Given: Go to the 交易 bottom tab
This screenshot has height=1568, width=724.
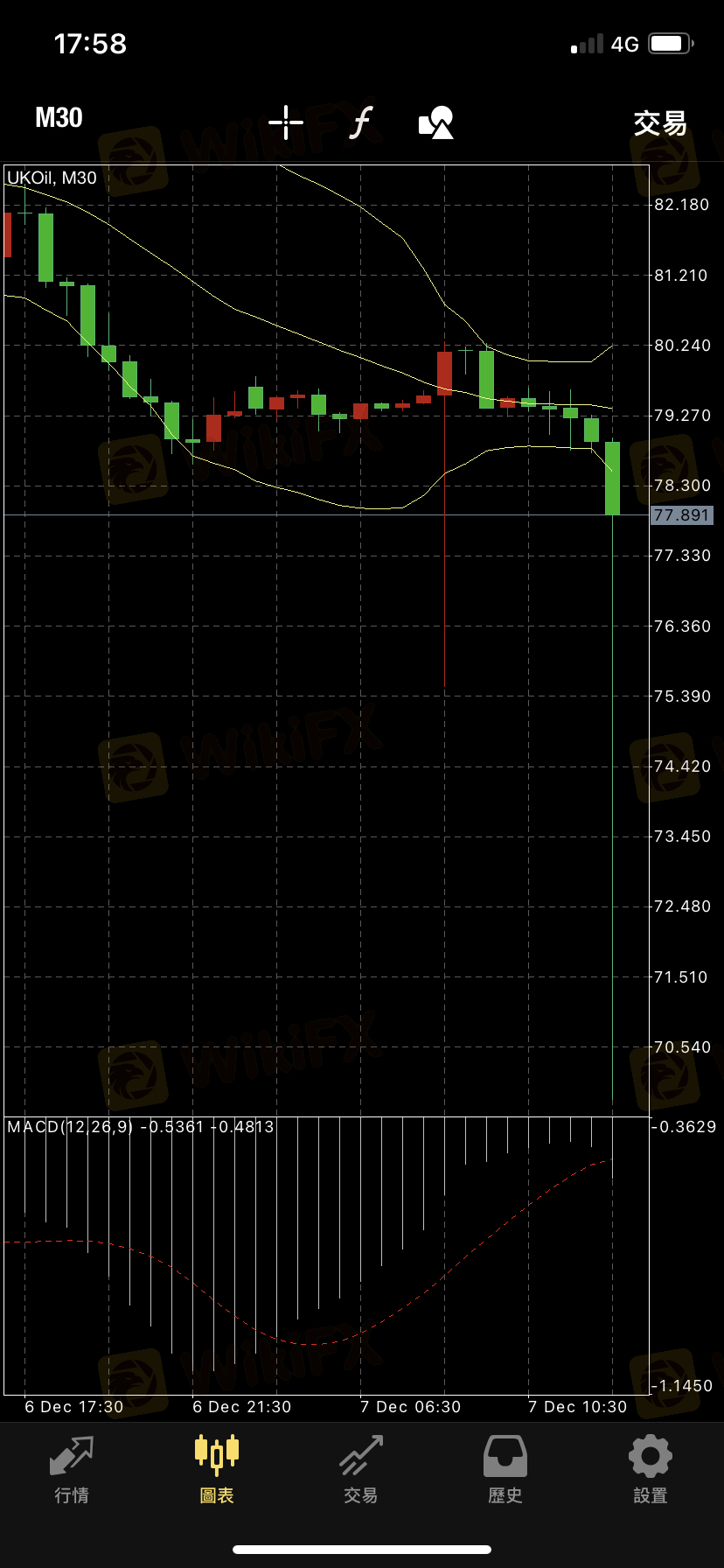Looking at the screenshot, I should pyautogui.click(x=361, y=1470).
